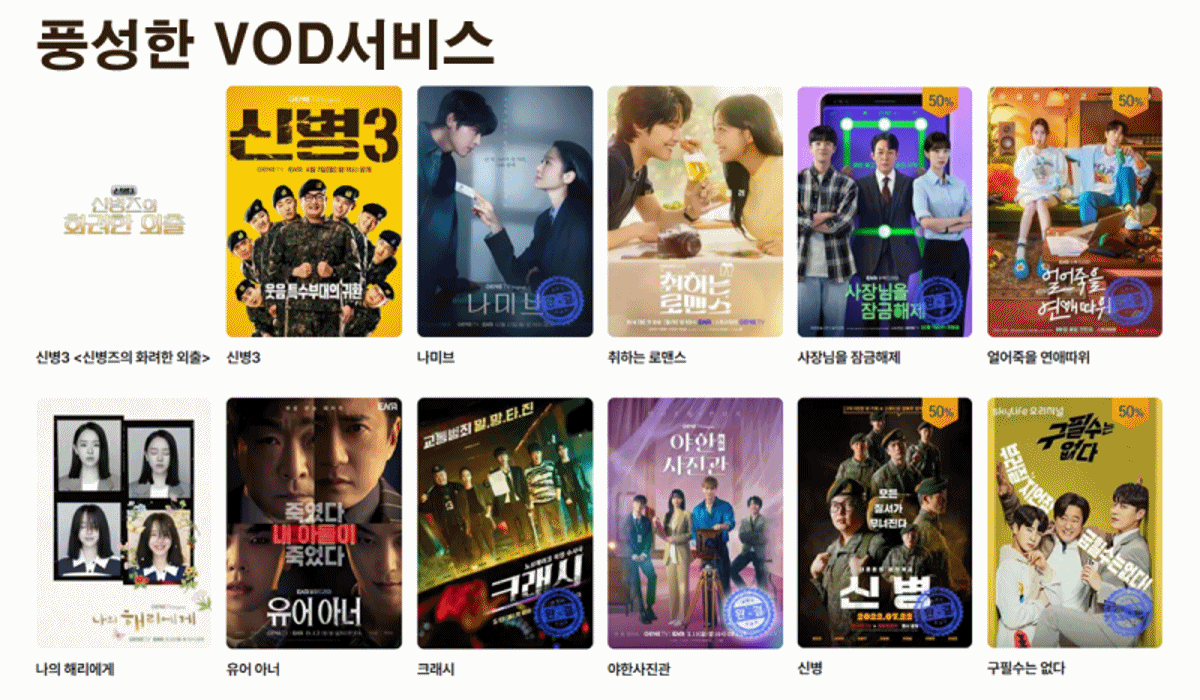
Task: Select the 신병 50% discount poster
Action: pos(885,523)
